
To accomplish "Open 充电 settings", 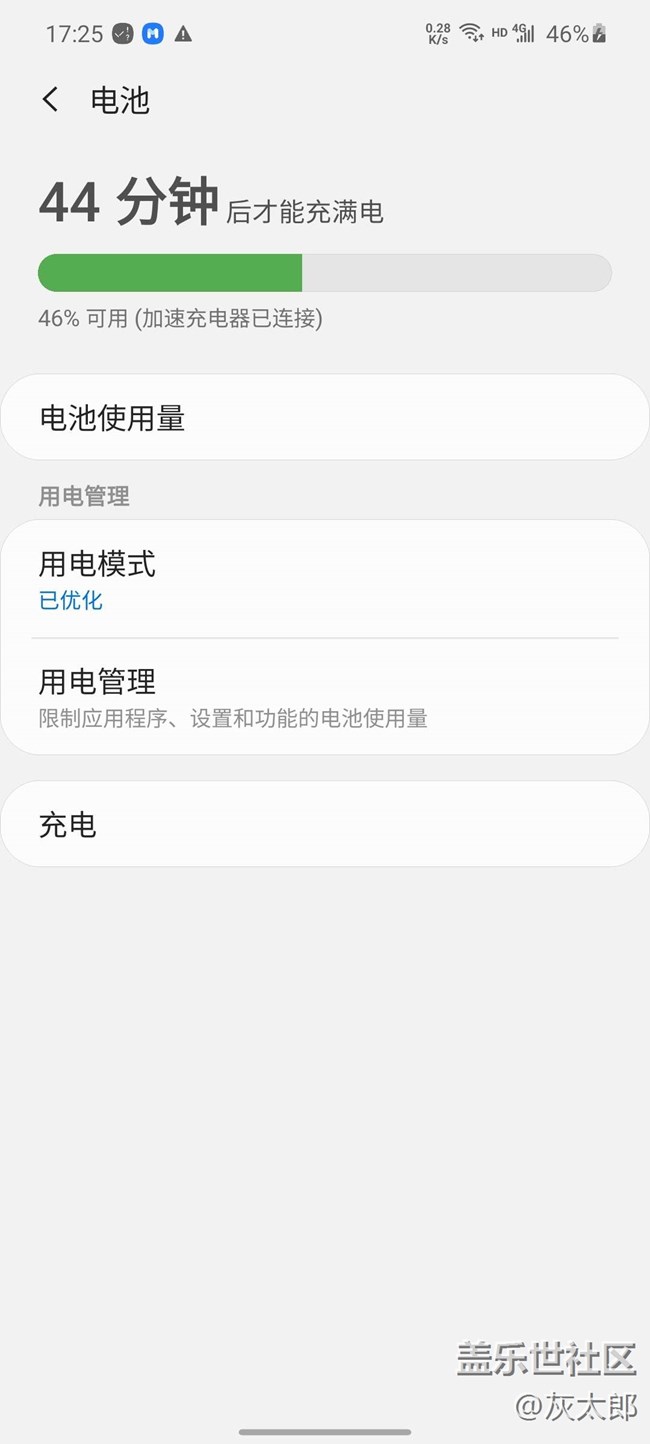I will pos(324,825).
